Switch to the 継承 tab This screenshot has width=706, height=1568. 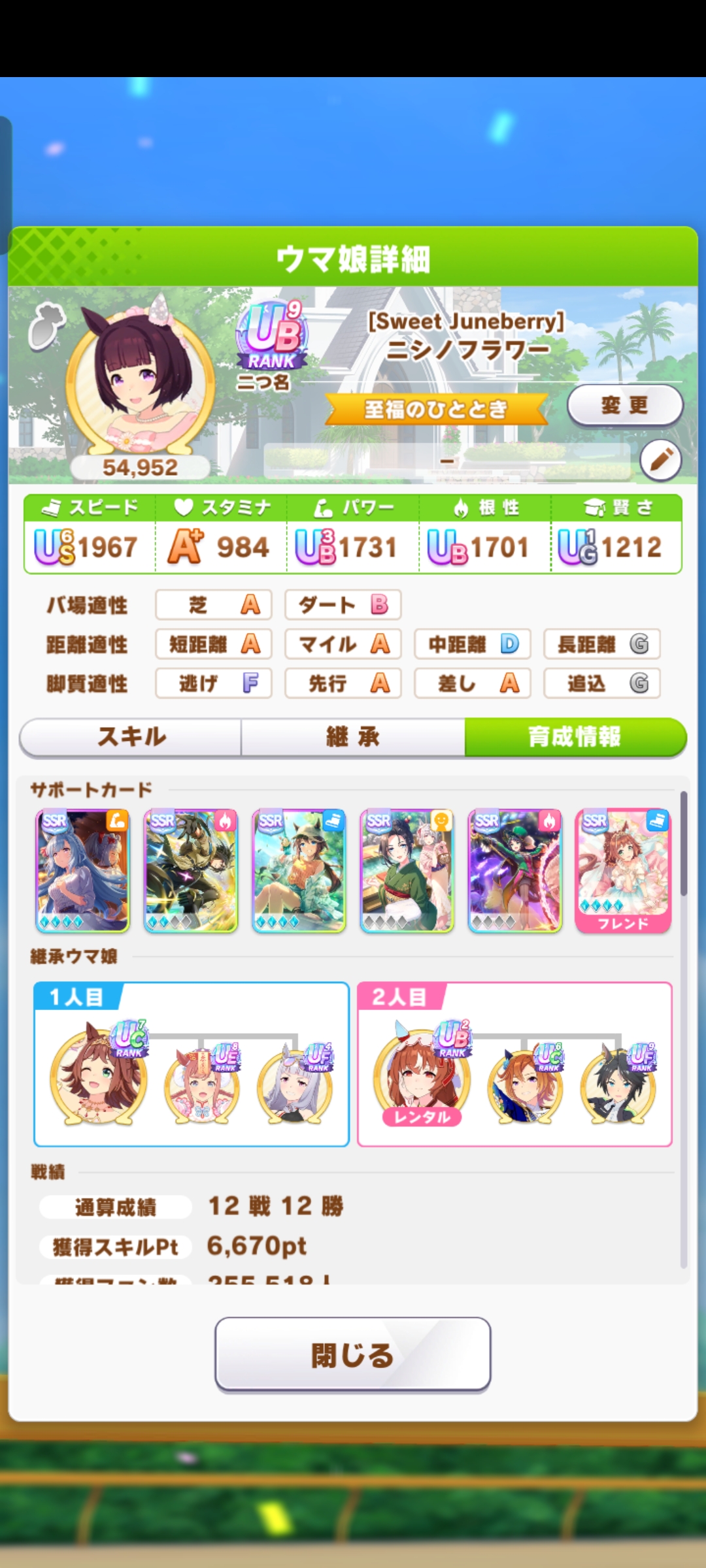coord(353,737)
